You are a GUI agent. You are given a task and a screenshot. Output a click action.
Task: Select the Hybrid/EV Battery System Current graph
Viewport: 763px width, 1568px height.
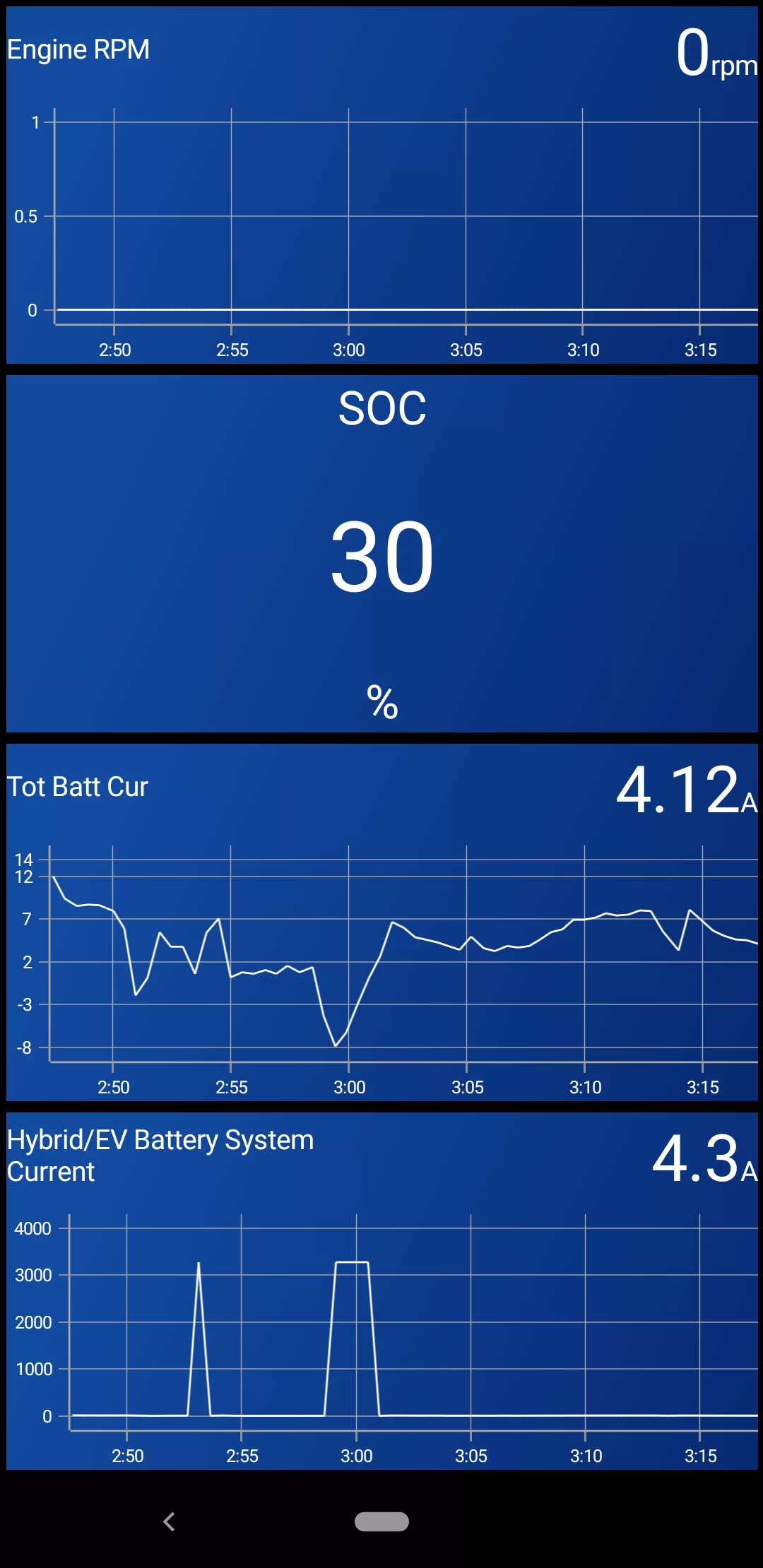[381, 1291]
